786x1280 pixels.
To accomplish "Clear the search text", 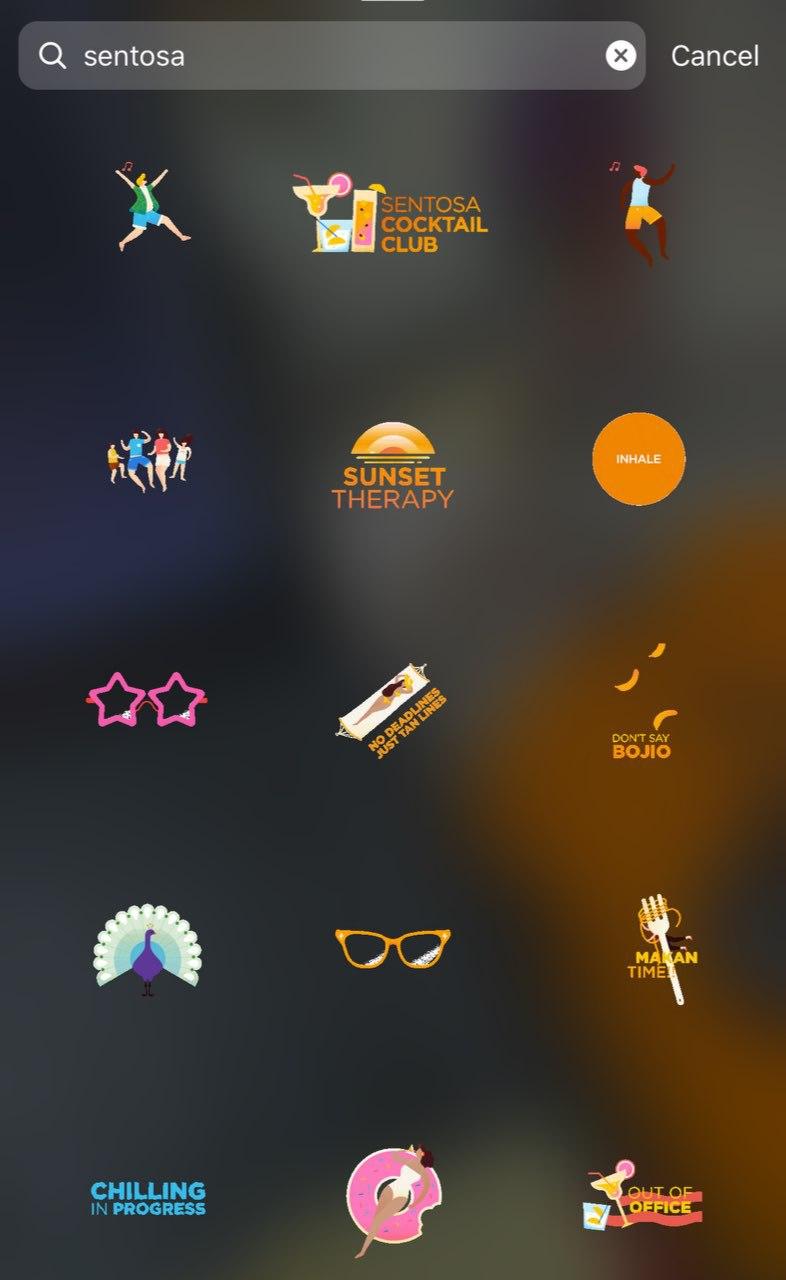I will 621,56.
